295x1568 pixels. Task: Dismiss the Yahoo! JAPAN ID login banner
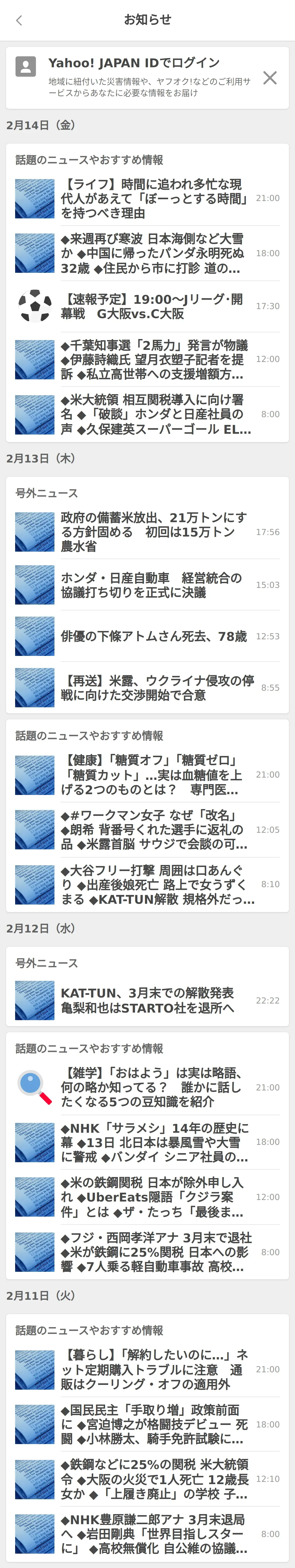click(269, 78)
